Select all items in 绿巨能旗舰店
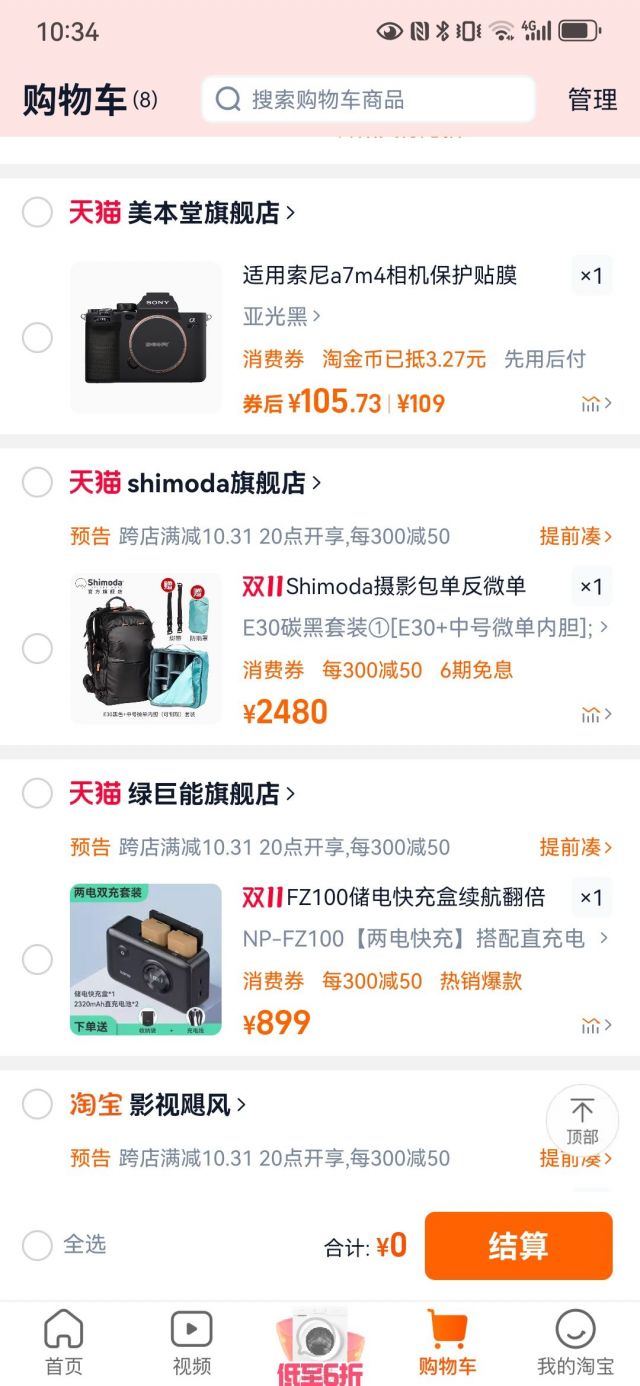Screen dimensions: 640x1386 (37, 793)
